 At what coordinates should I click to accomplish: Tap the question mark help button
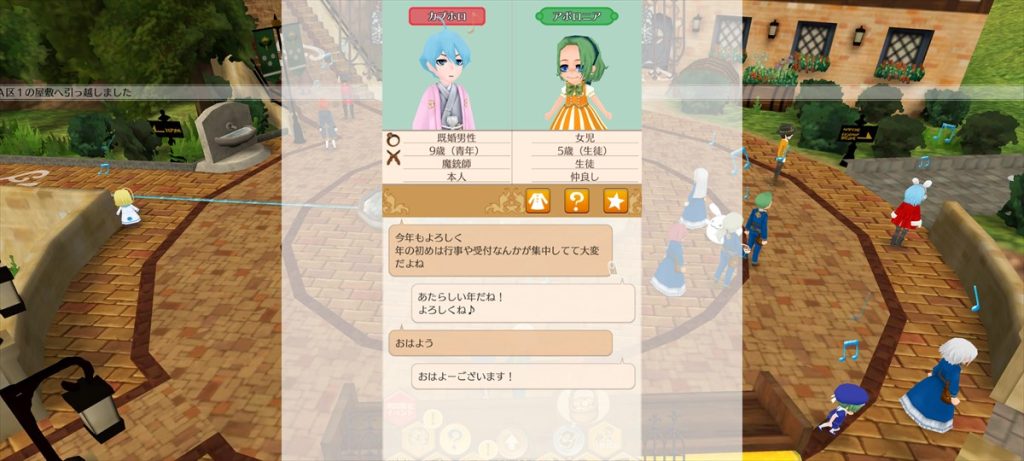pyautogui.click(x=577, y=201)
